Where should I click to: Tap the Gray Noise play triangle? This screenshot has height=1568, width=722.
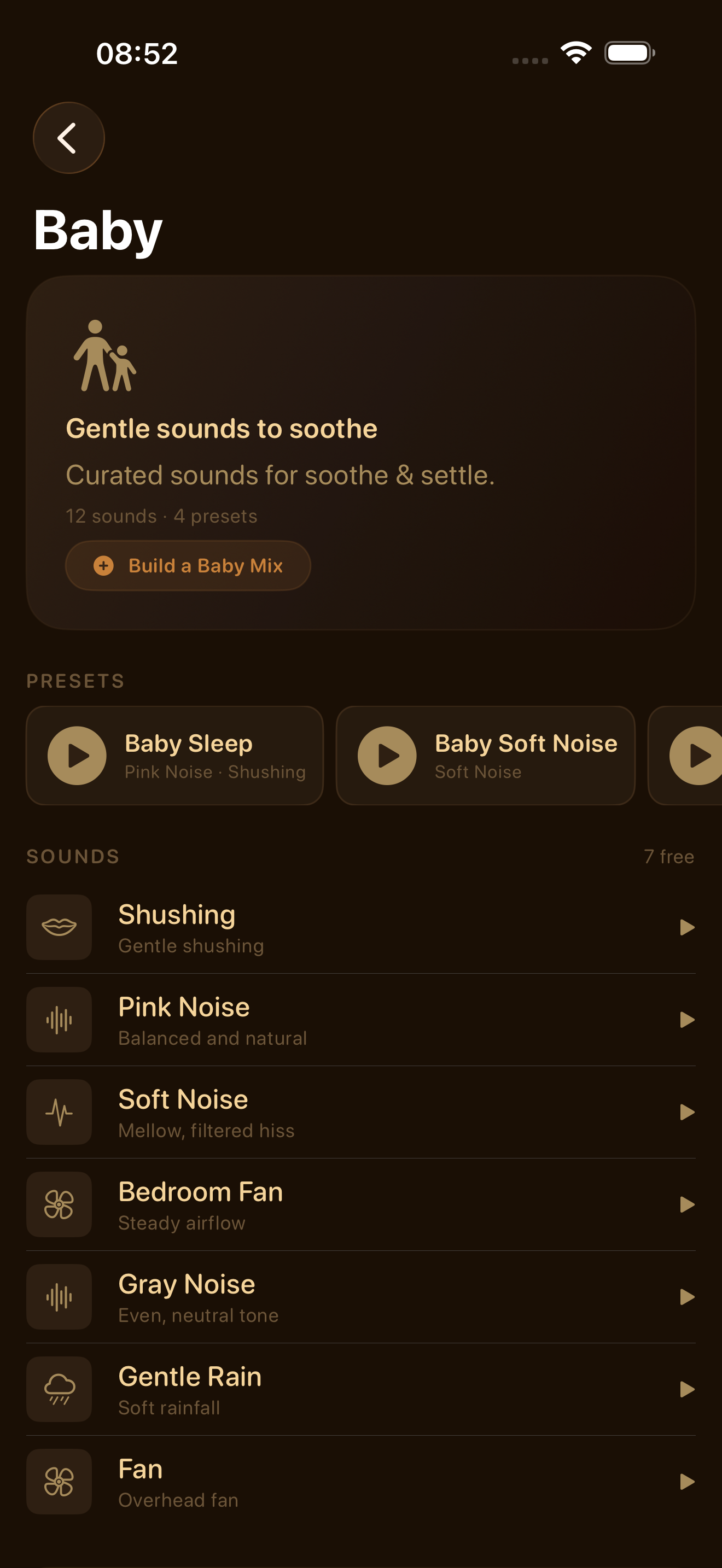[x=688, y=1297]
